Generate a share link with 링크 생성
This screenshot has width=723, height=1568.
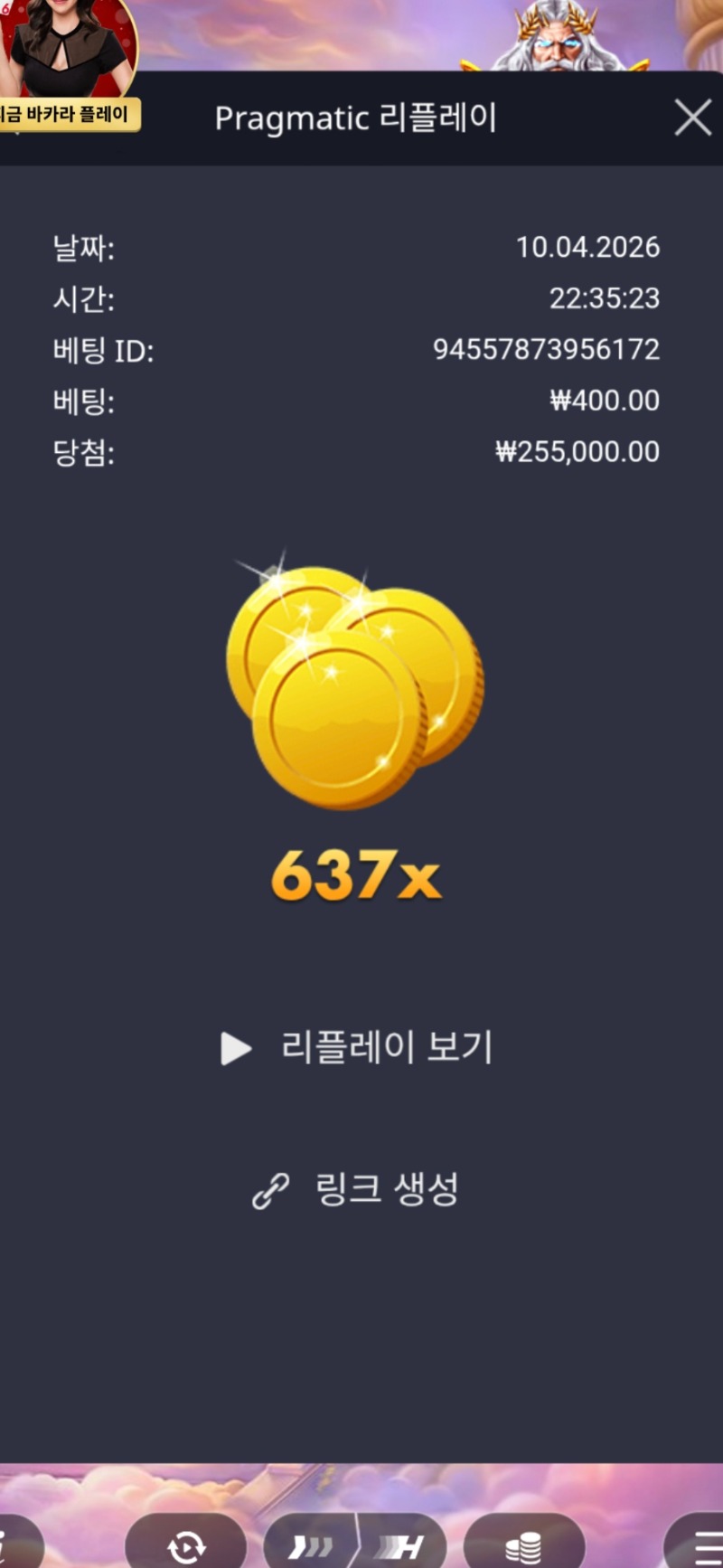point(357,1189)
